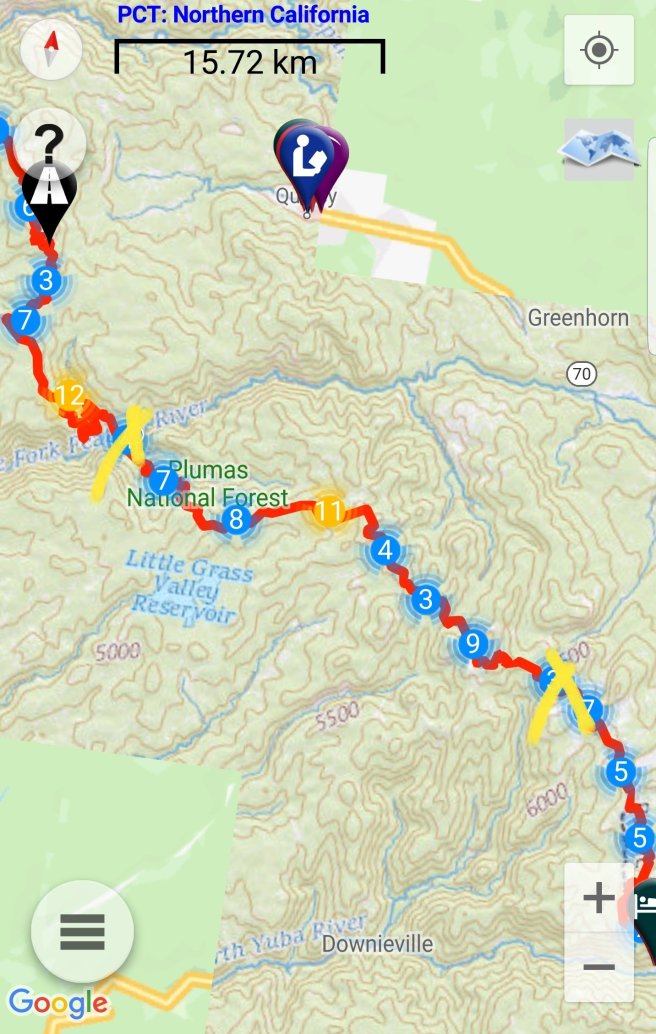The width and height of the screenshot is (656, 1034).
Task: Open the hamburger menu button
Action: click(x=82, y=931)
